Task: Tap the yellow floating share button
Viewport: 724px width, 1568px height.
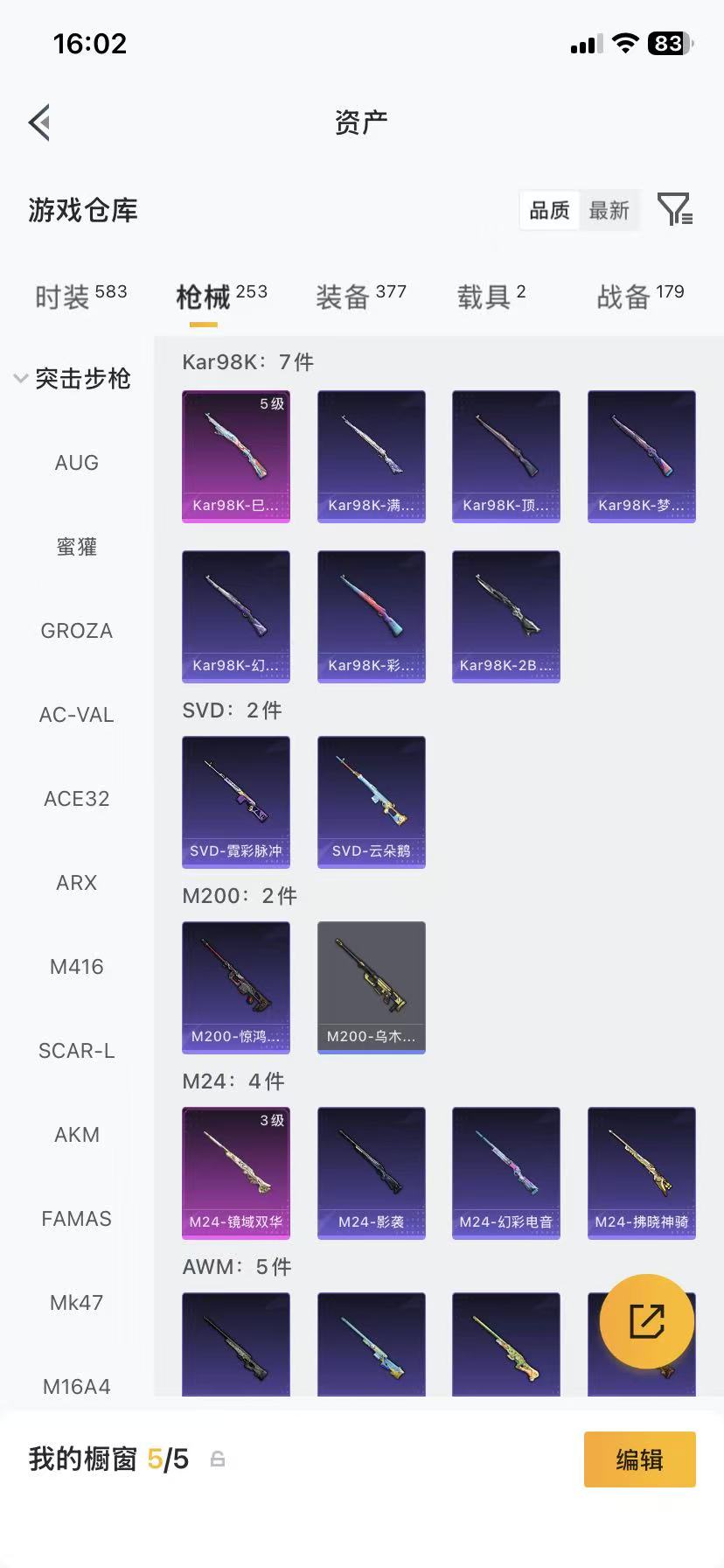Action: [x=647, y=1321]
